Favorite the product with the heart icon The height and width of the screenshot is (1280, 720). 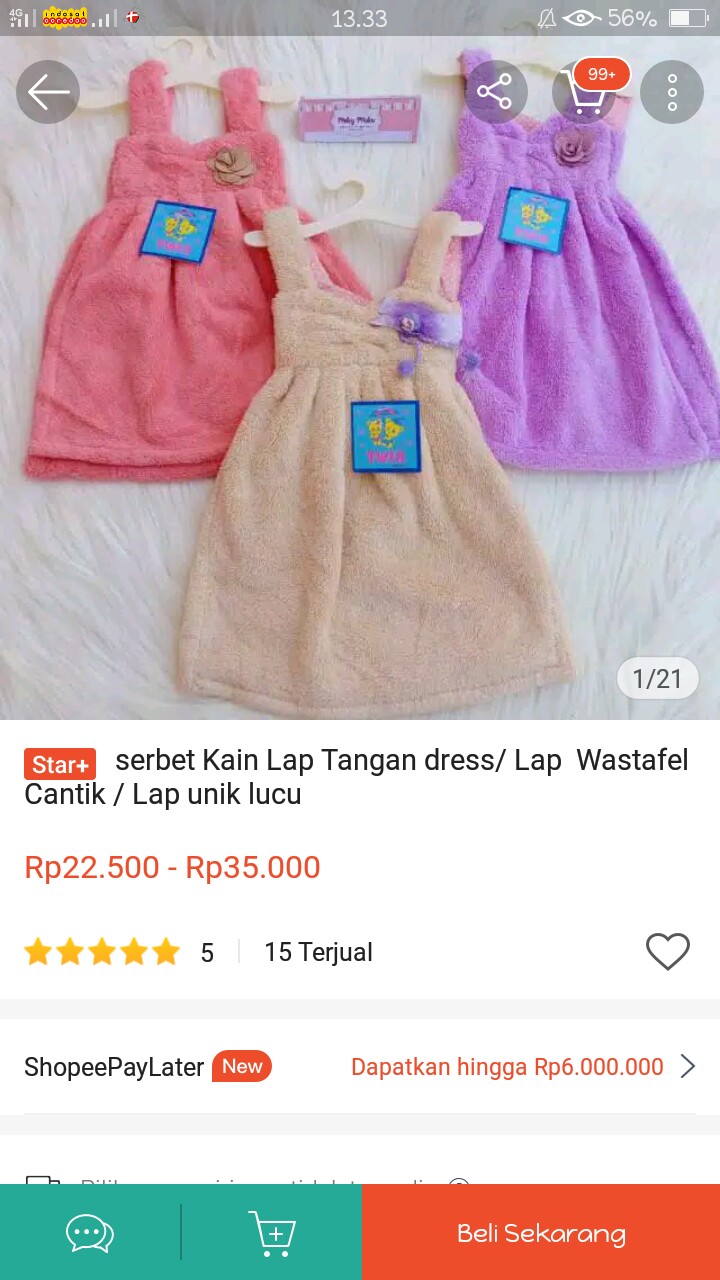coord(667,951)
